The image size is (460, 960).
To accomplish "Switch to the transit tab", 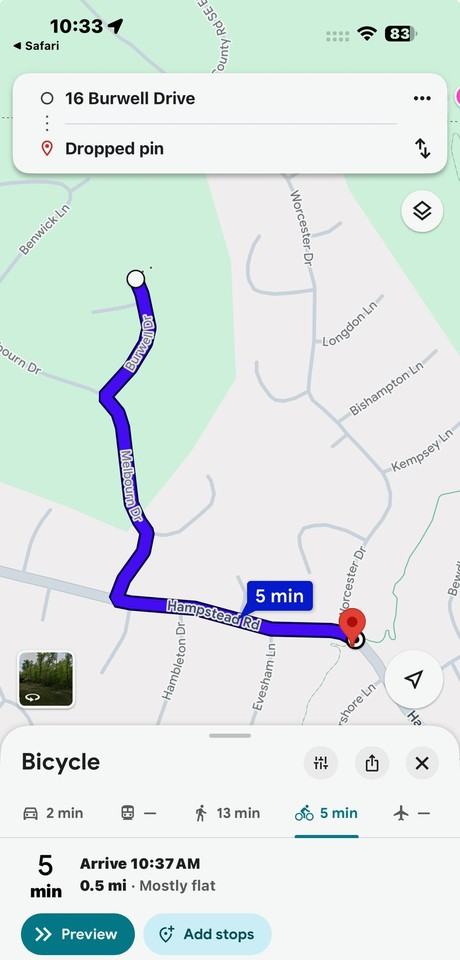I will pos(138,813).
